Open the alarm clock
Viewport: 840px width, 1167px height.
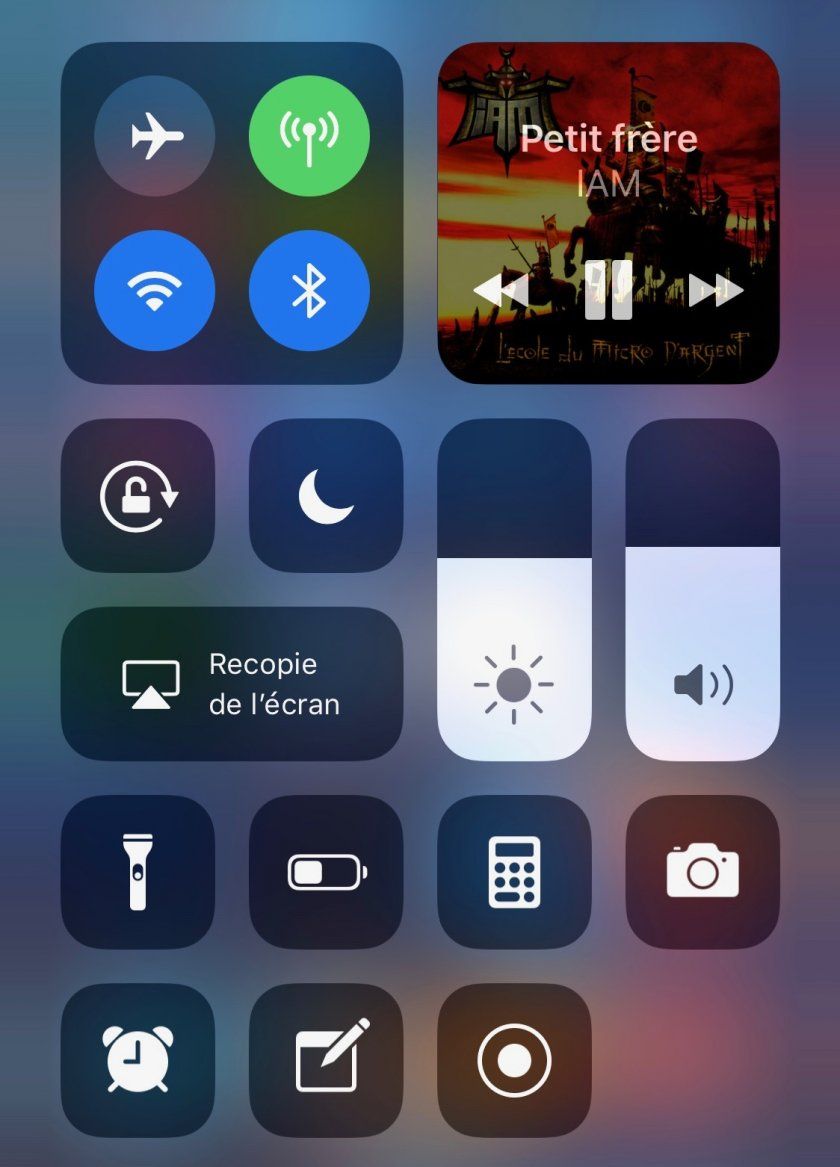[138, 1060]
